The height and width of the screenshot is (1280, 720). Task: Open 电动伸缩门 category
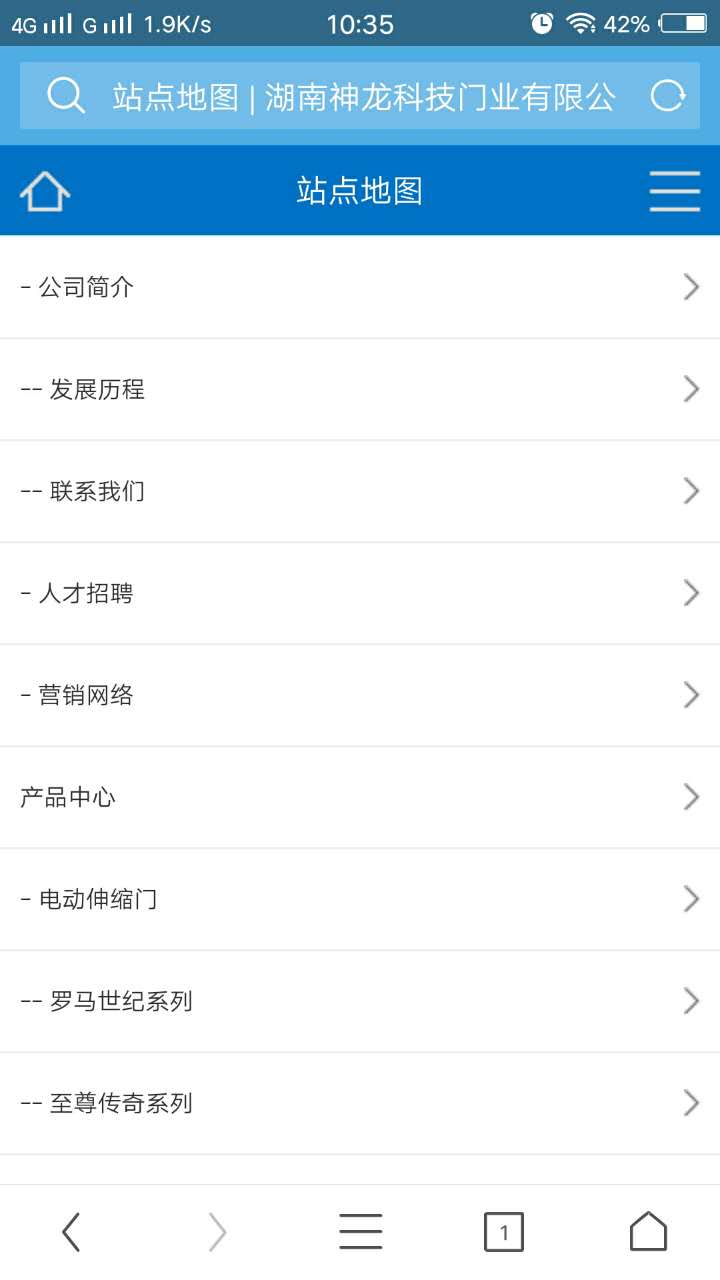coord(360,899)
